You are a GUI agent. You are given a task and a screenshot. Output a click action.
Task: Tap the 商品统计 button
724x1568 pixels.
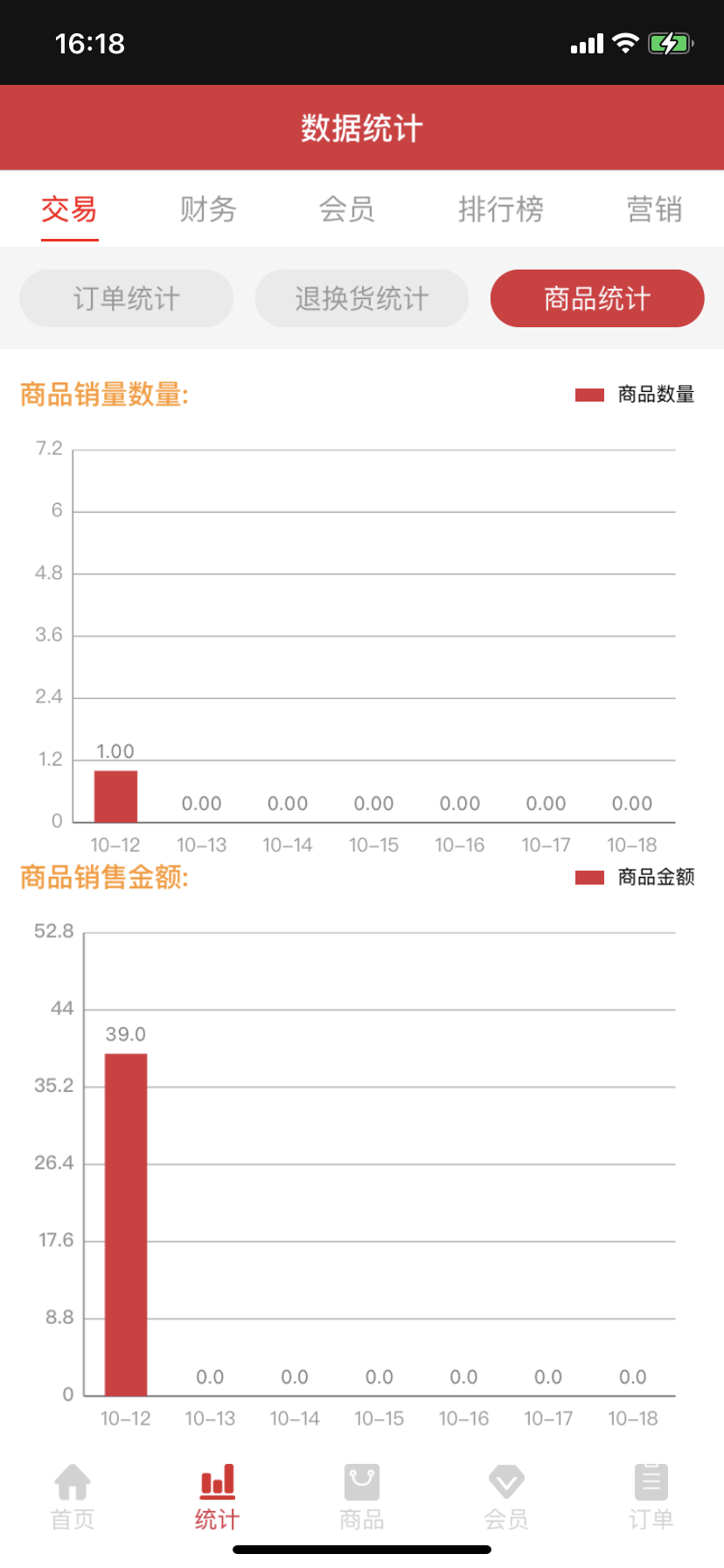tap(597, 298)
